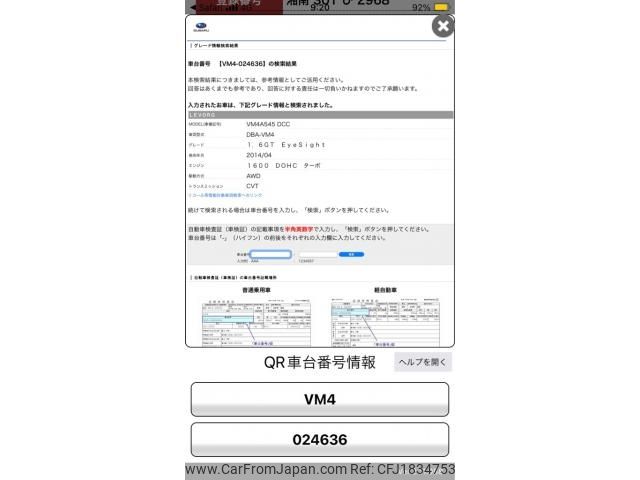Open help with ヘルプを開く button

click(422, 362)
